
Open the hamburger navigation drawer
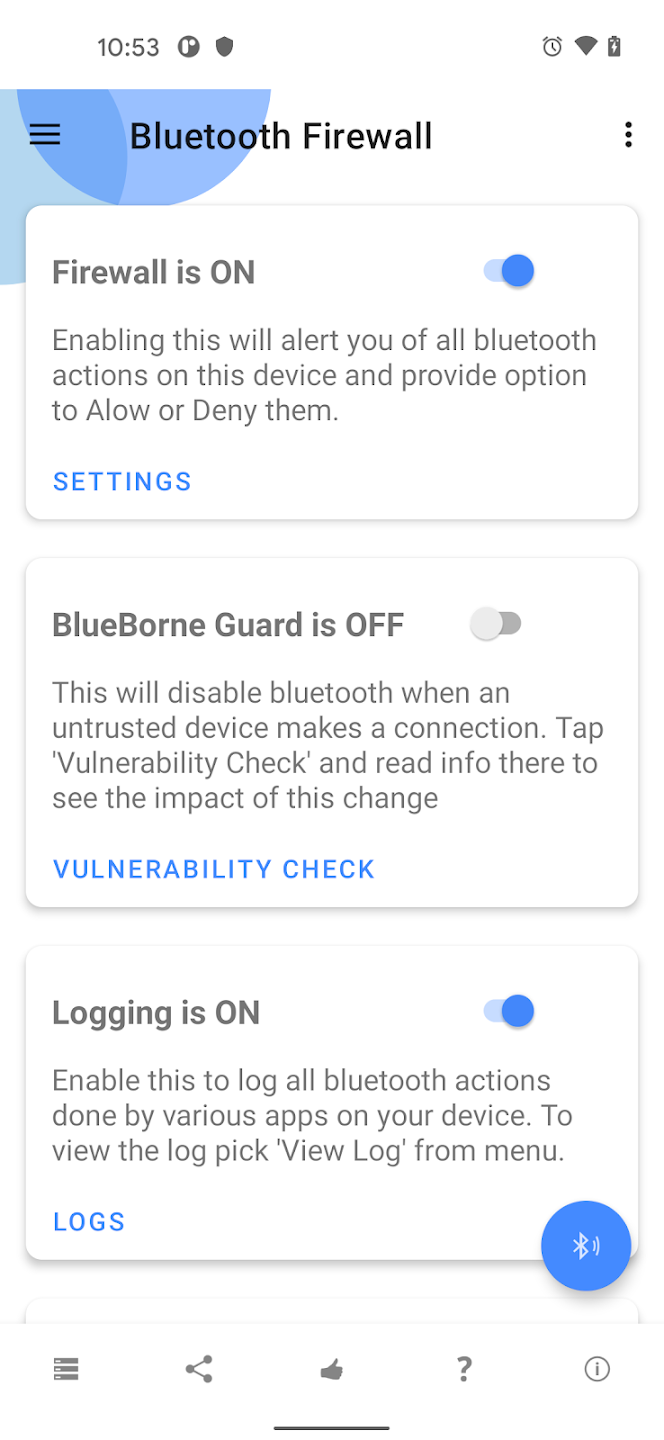pyautogui.click(x=45, y=135)
